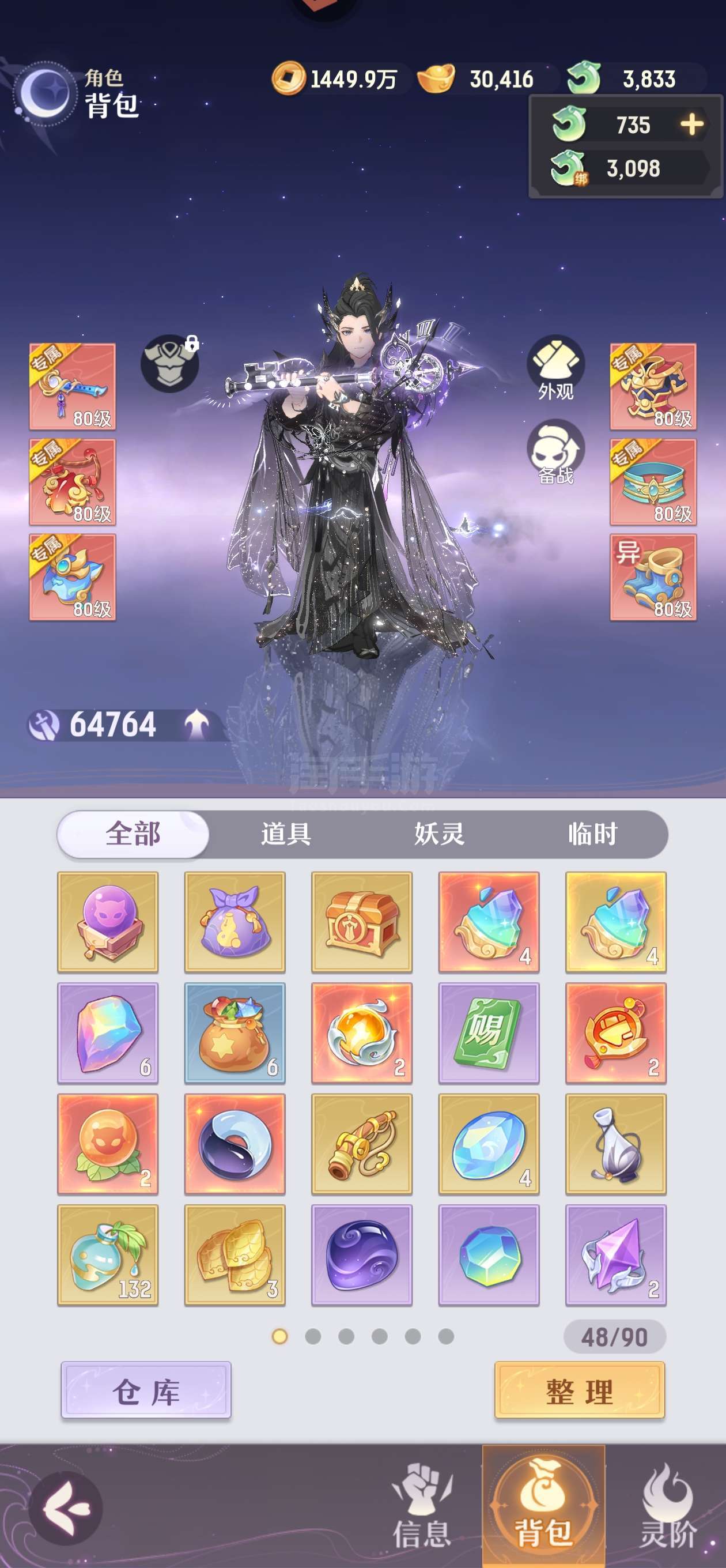Select the green 赐 book item
Viewport: 726px width, 1568px height.
[x=489, y=1033]
